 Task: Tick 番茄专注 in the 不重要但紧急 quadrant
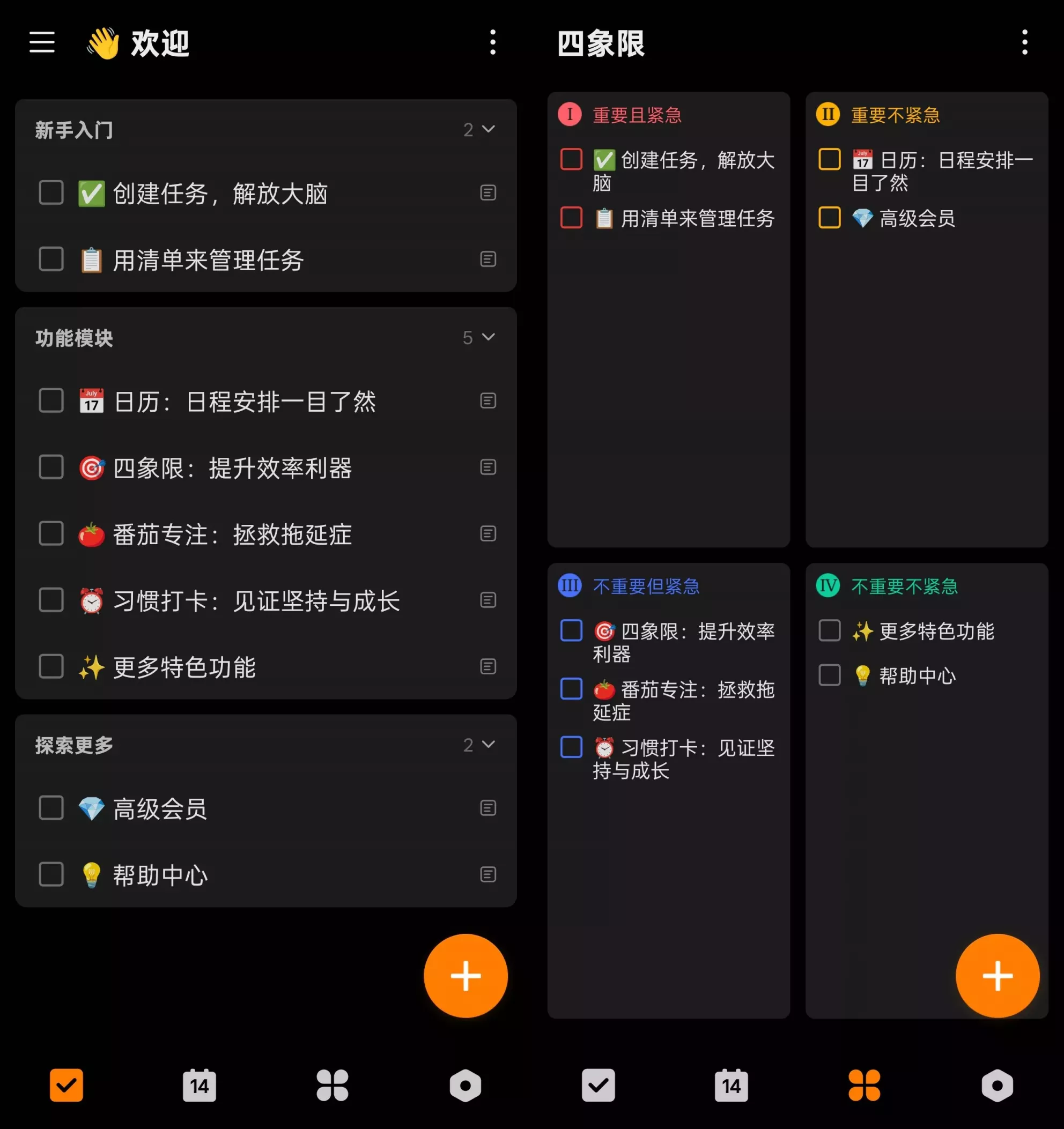point(572,689)
